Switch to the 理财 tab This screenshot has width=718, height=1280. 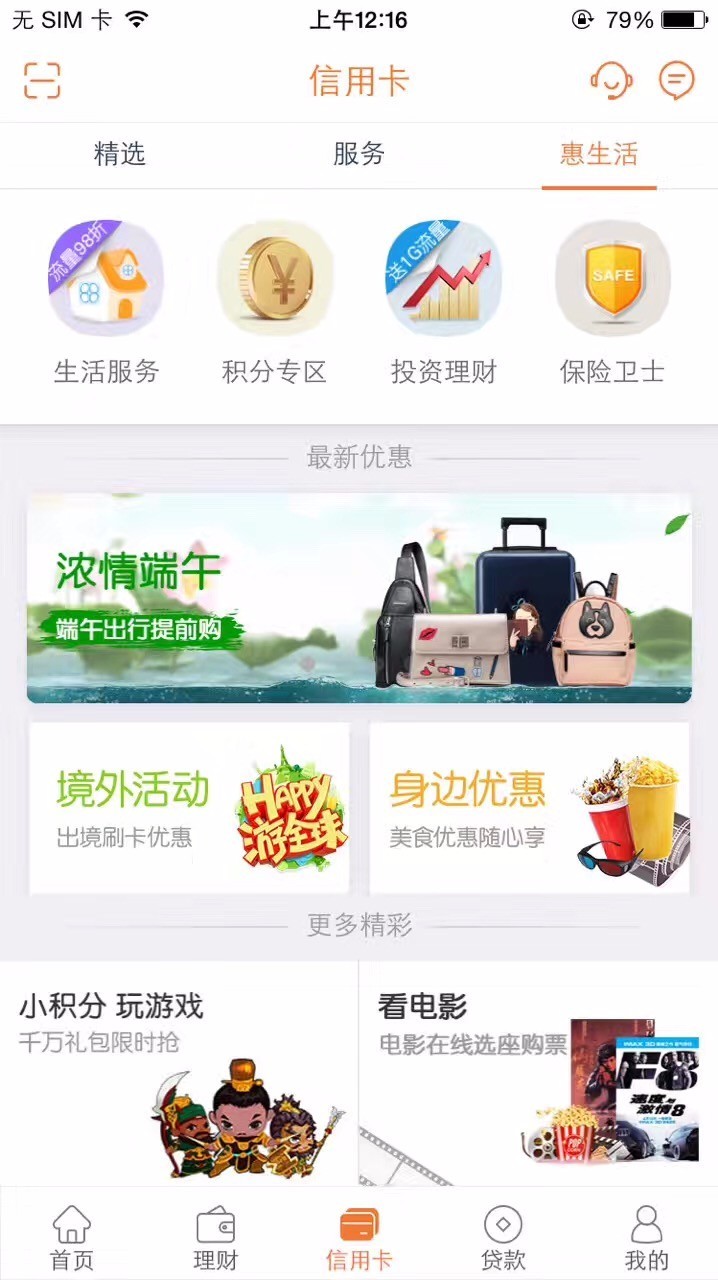[x=215, y=1237]
